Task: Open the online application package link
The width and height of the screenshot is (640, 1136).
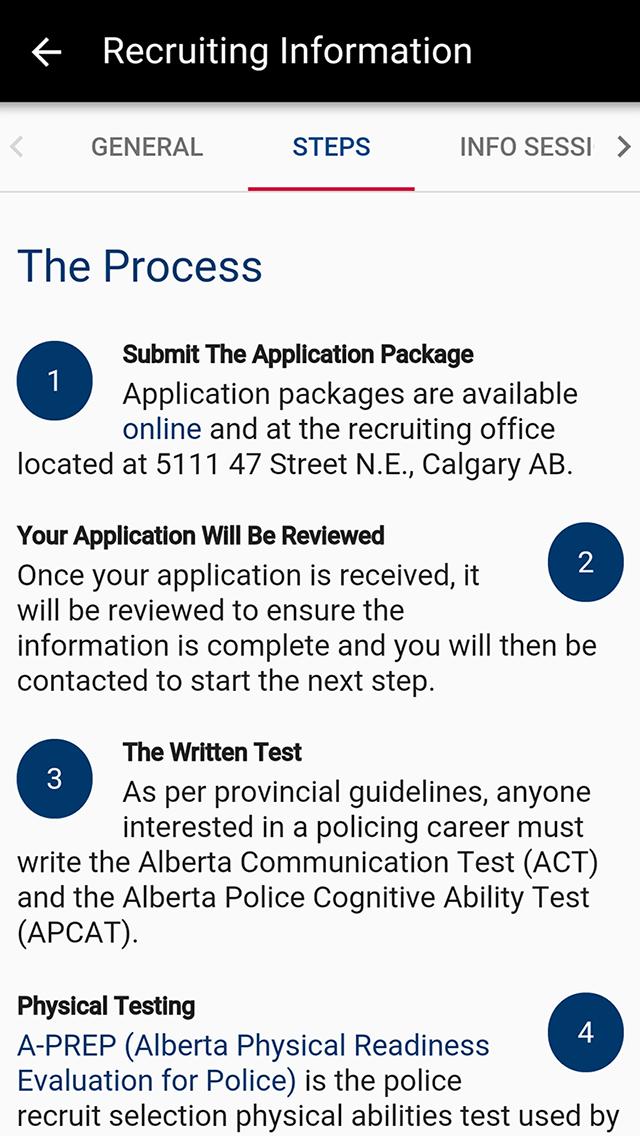Action: tap(162, 429)
